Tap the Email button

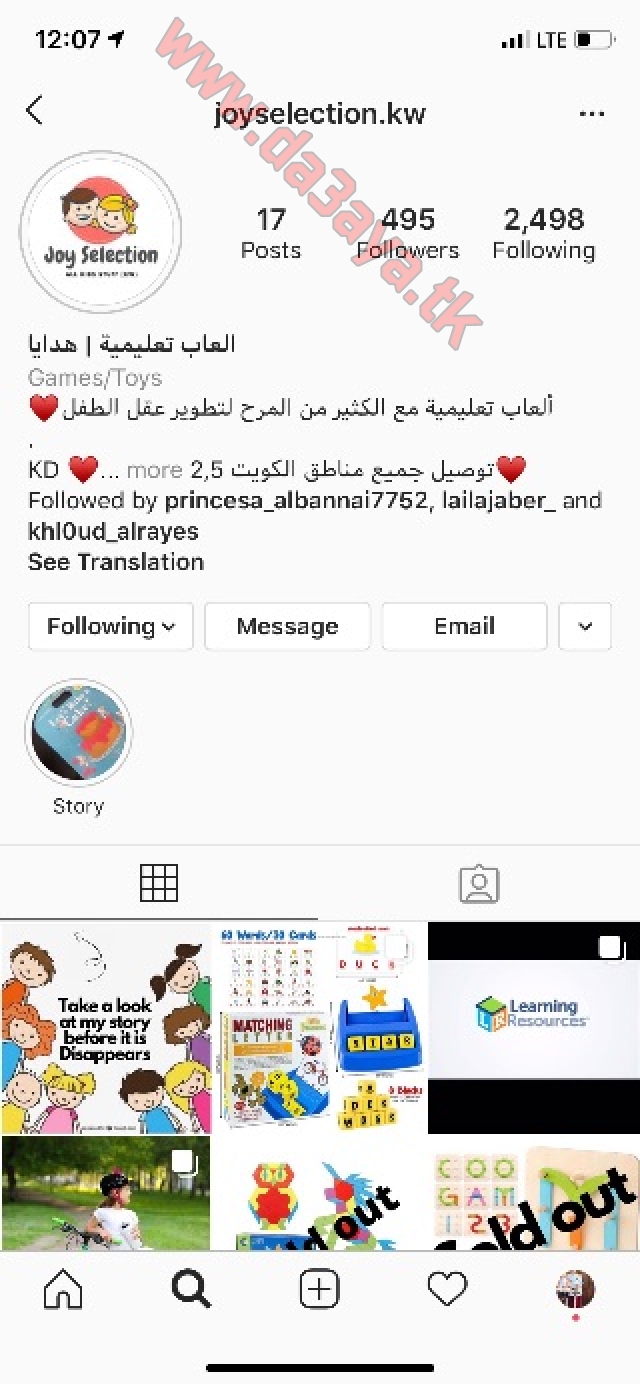pos(464,627)
